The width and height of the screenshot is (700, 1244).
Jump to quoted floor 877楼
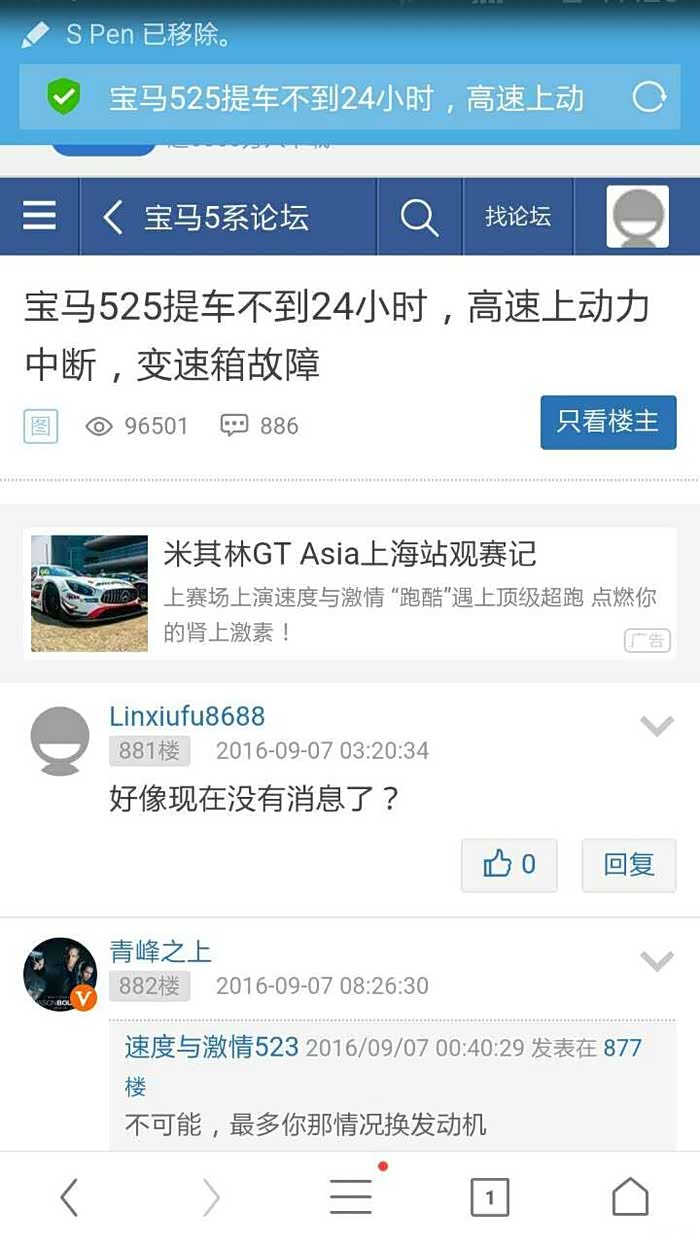pos(622,1048)
